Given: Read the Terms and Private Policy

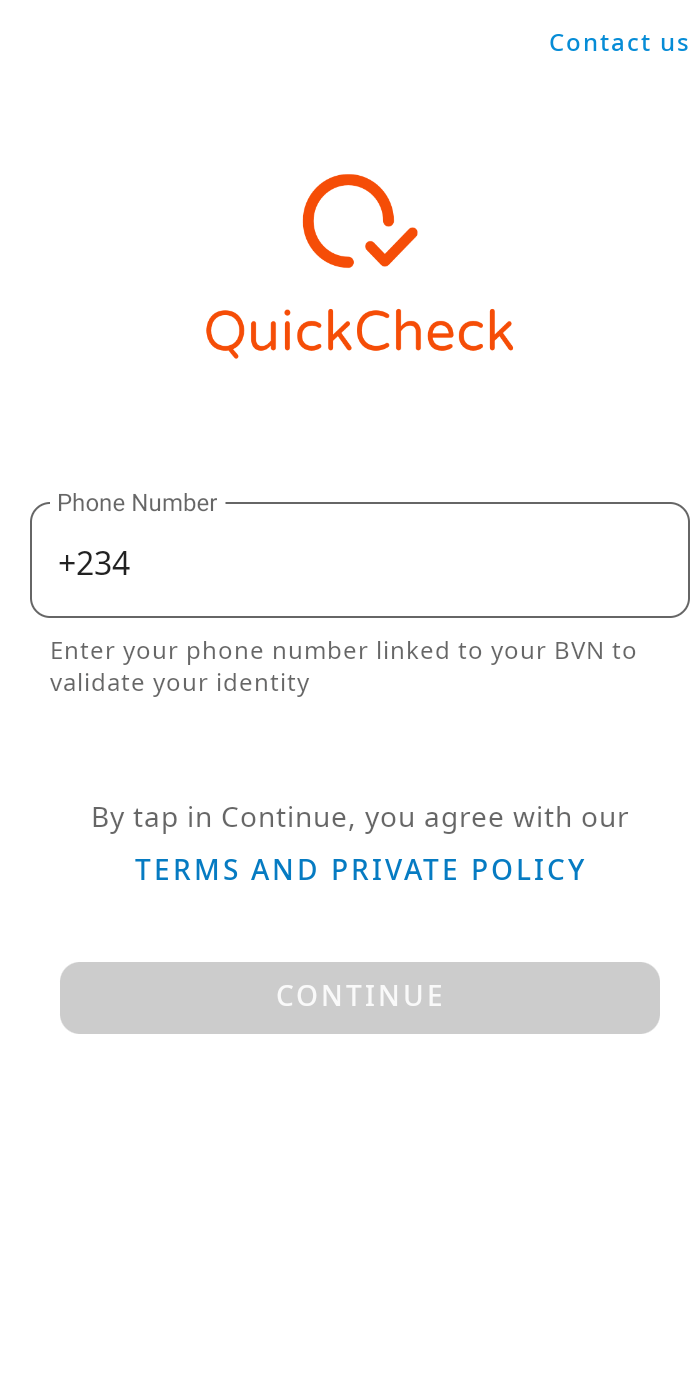Looking at the screenshot, I should (360, 870).
